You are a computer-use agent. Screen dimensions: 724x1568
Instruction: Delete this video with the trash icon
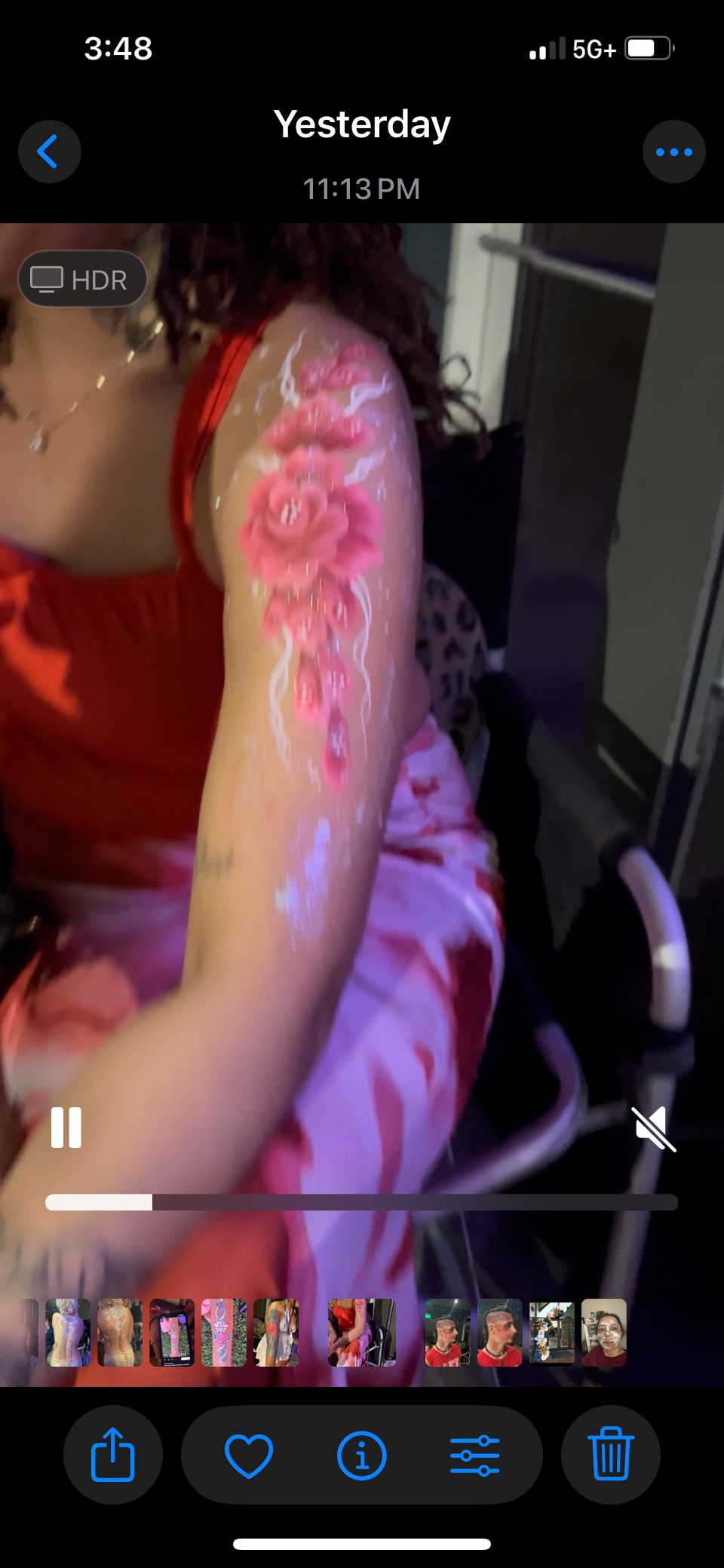[610, 1454]
